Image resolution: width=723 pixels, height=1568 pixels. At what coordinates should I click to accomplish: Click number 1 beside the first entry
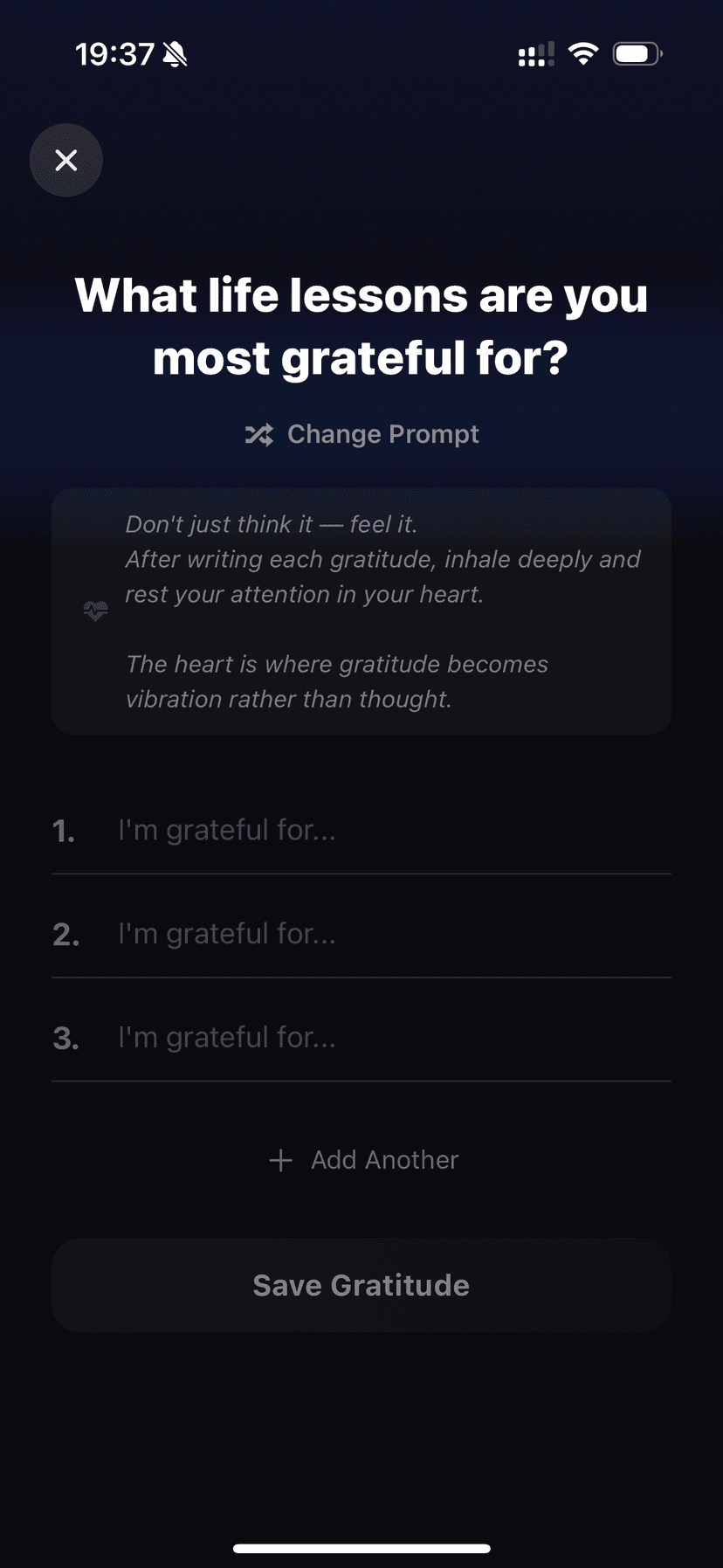(x=65, y=830)
